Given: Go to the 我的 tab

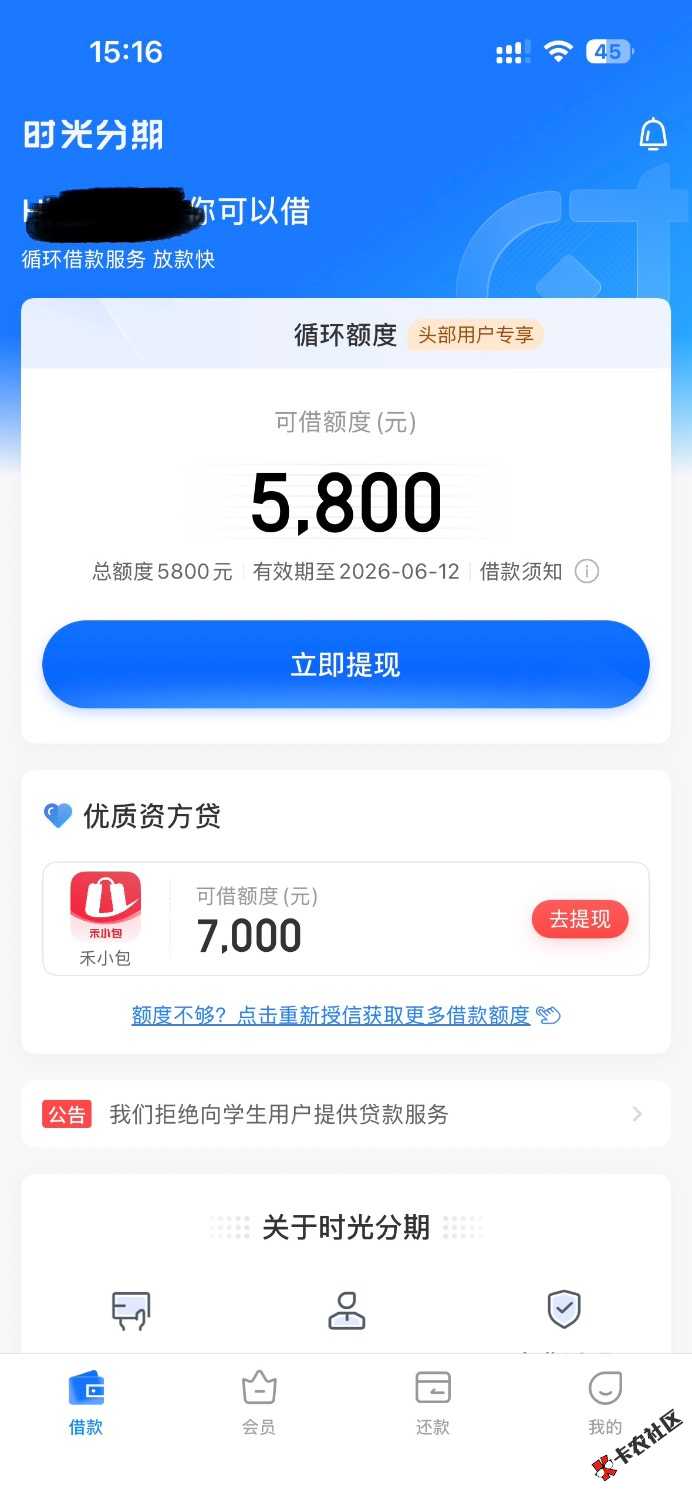Looking at the screenshot, I should point(605,1402).
